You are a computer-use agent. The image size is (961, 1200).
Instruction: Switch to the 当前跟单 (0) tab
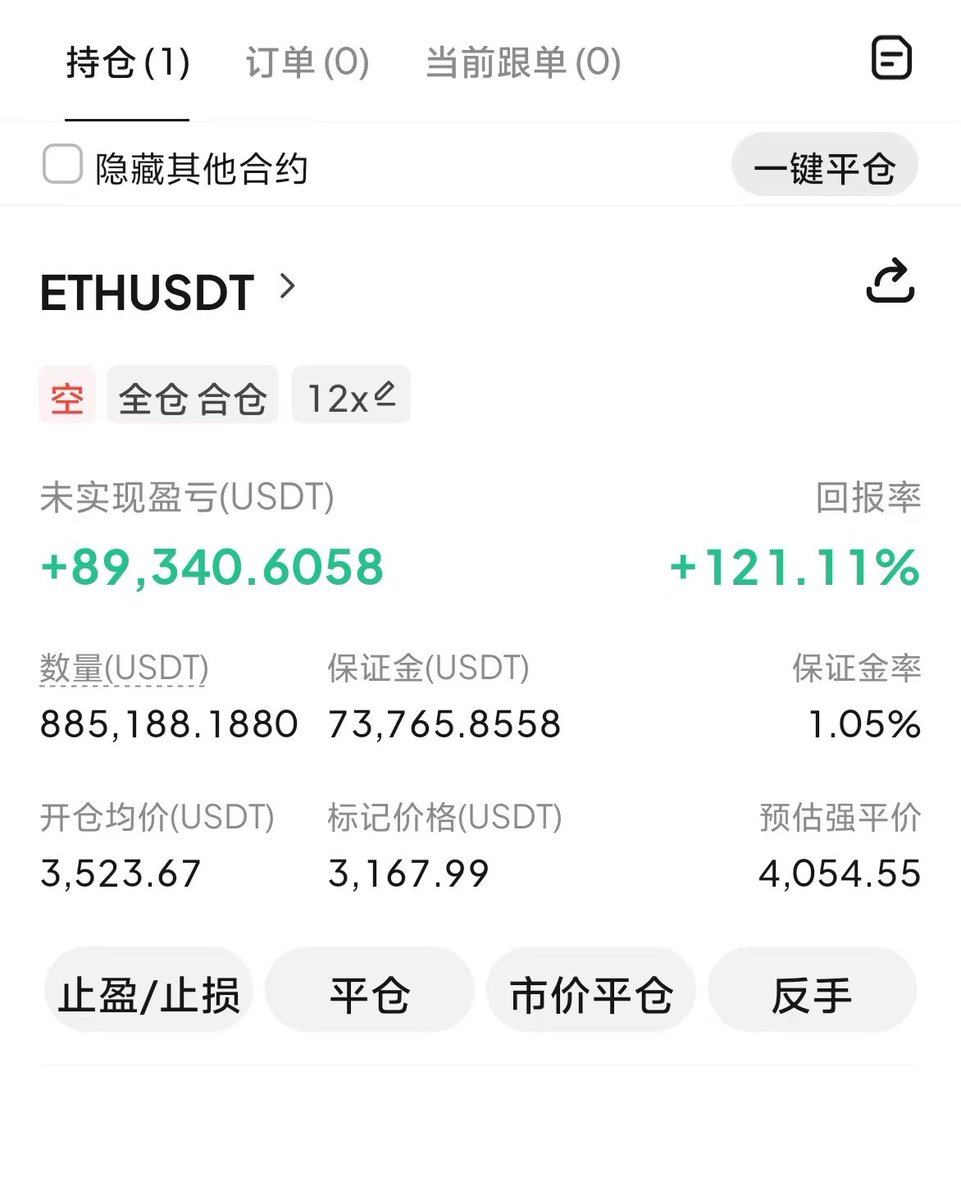pos(523,63)
